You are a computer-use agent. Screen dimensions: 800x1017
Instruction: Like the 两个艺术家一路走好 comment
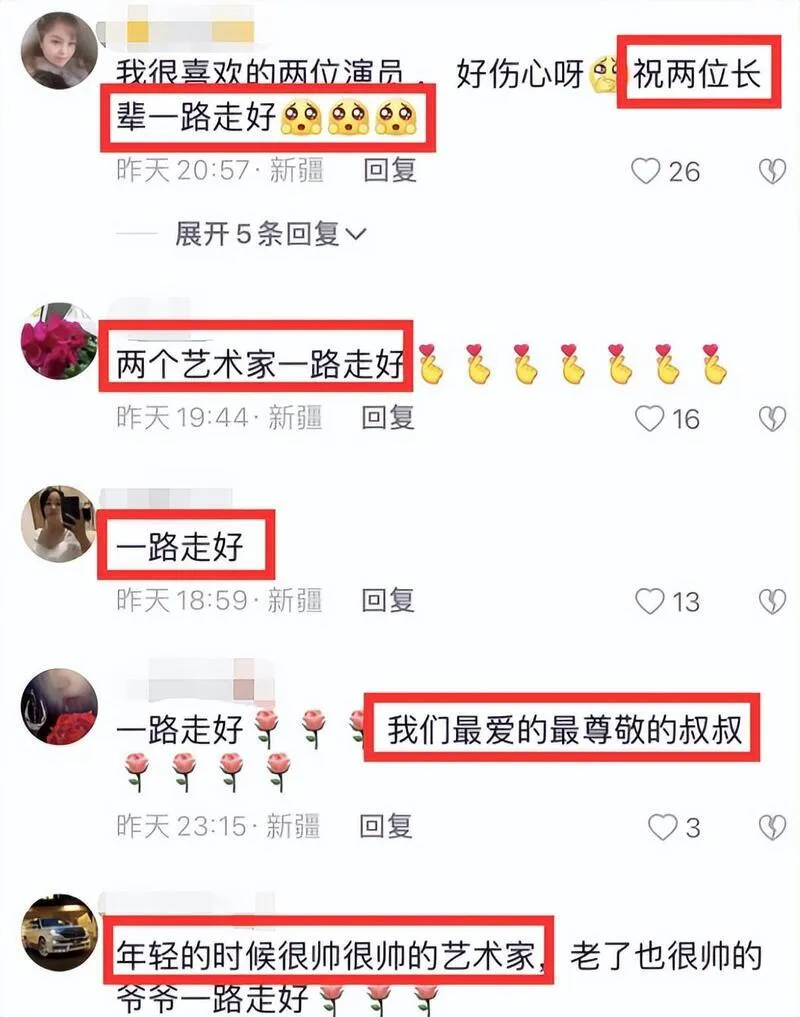pyautogui.click(x=650, y=418)
